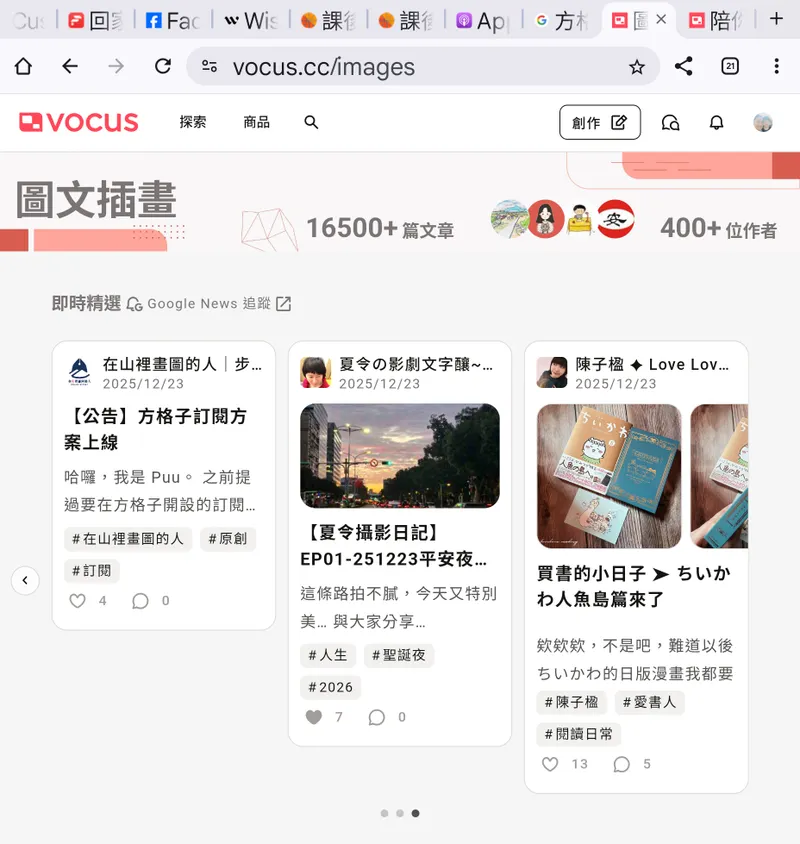Go to the 探索 explore page
This screenshot has height=844, width=800.
point(193,122)
